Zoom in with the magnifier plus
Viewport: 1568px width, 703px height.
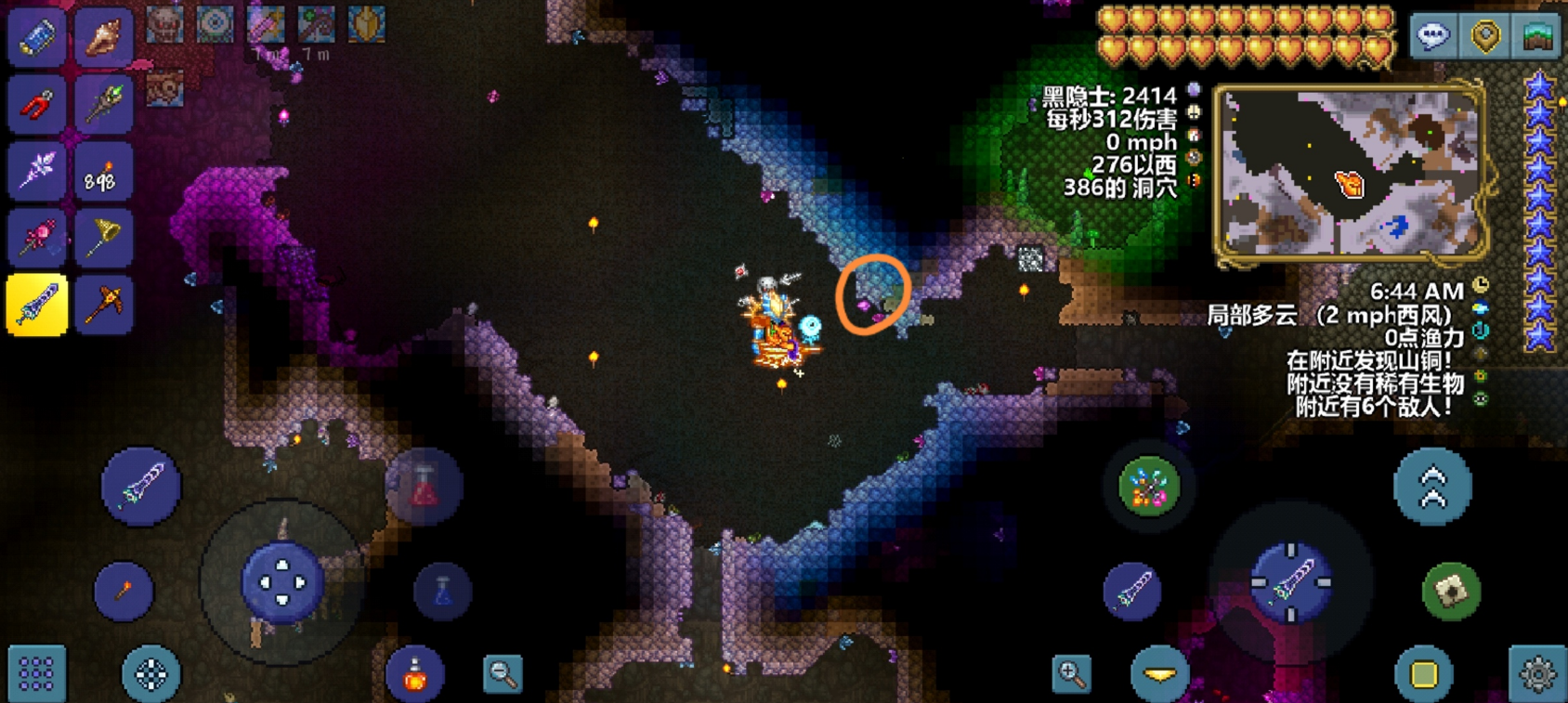pyautogui.click(x=1071, y=673)
